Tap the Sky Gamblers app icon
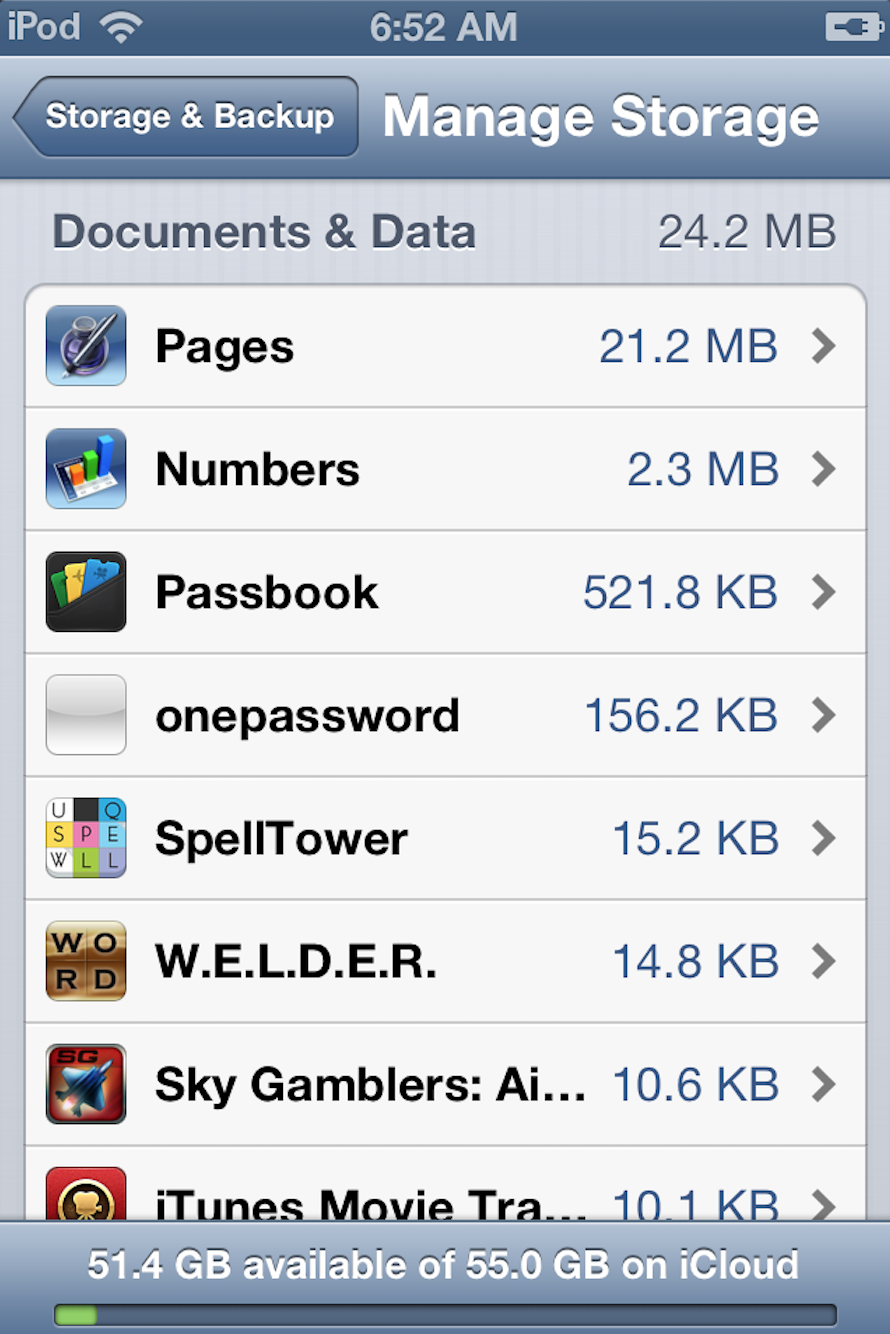 [85, 1084]
